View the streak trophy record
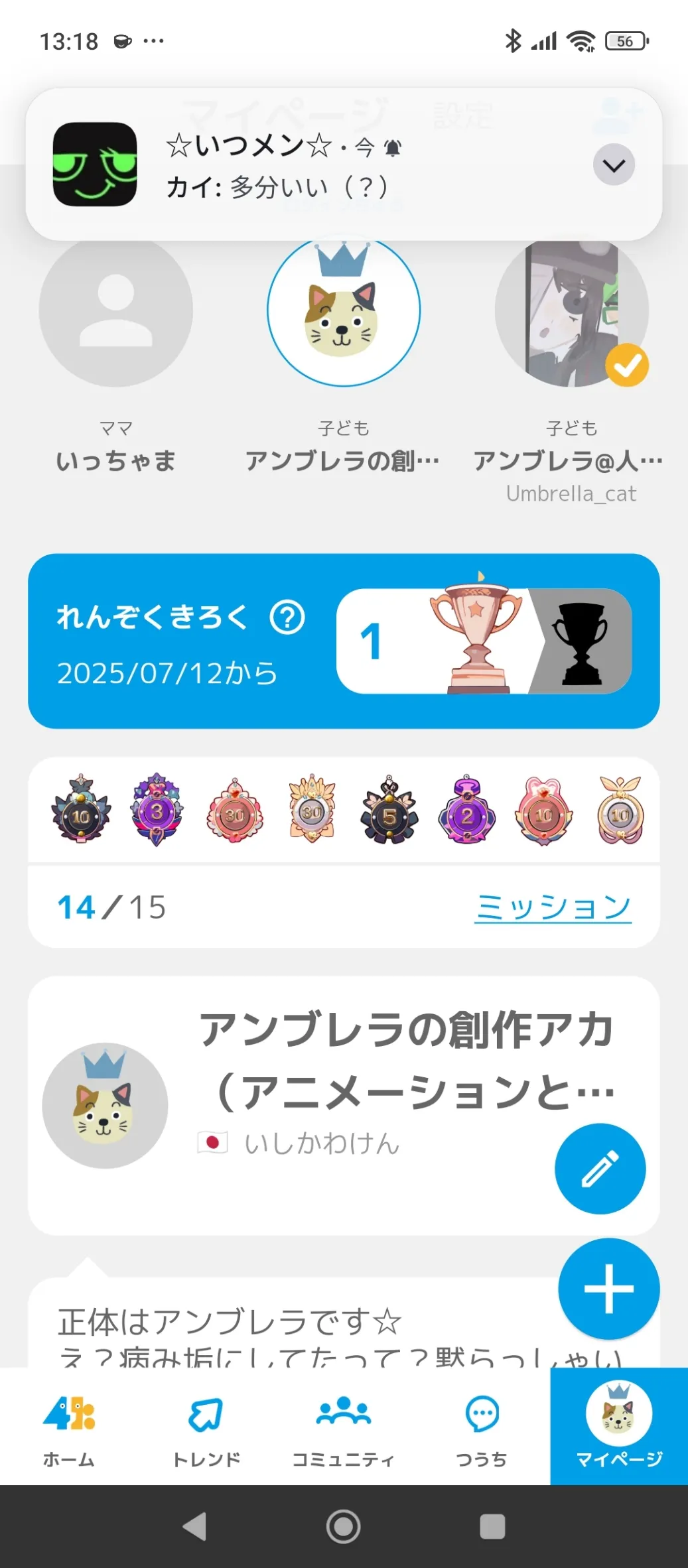Image resolution: width=688 pixels, height=1568 pixels. tap(484, 641)
